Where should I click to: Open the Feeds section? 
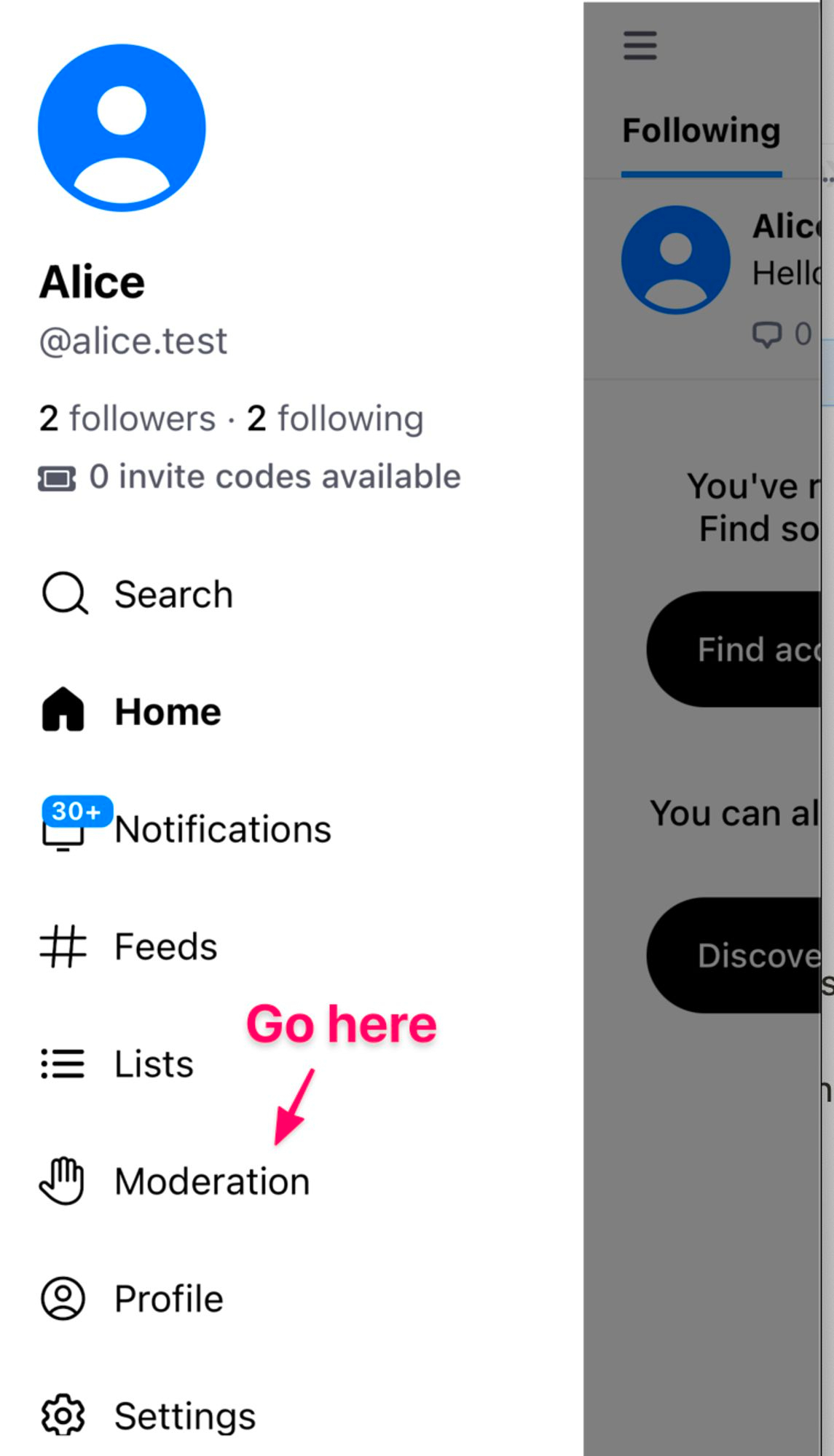(x=165, y=946)
